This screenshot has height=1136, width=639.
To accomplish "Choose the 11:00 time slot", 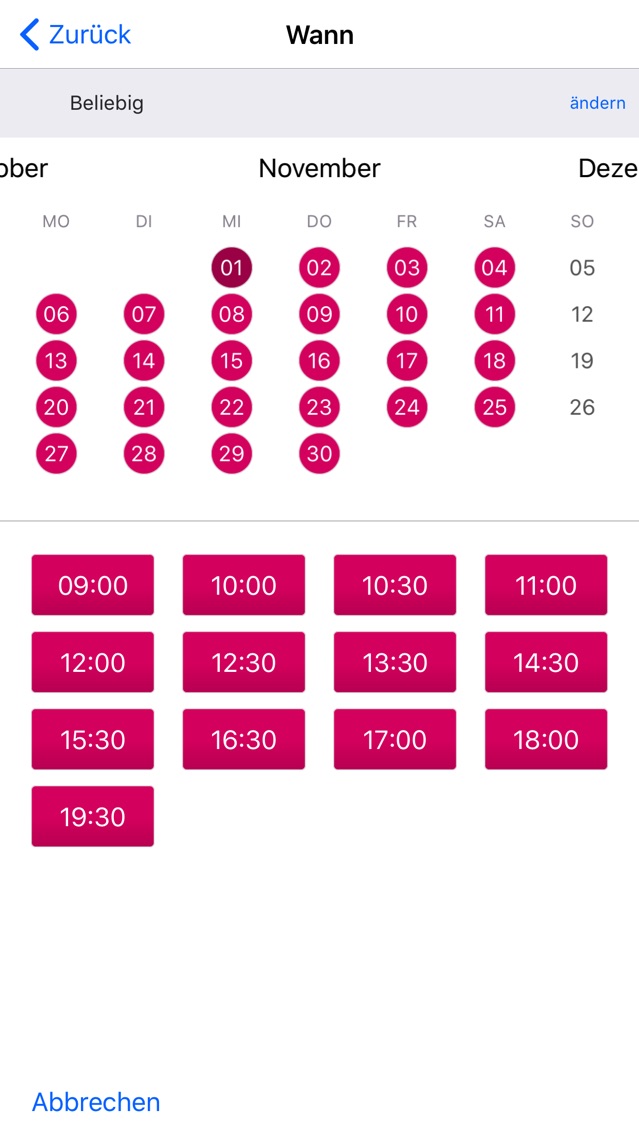I will 546,585.
